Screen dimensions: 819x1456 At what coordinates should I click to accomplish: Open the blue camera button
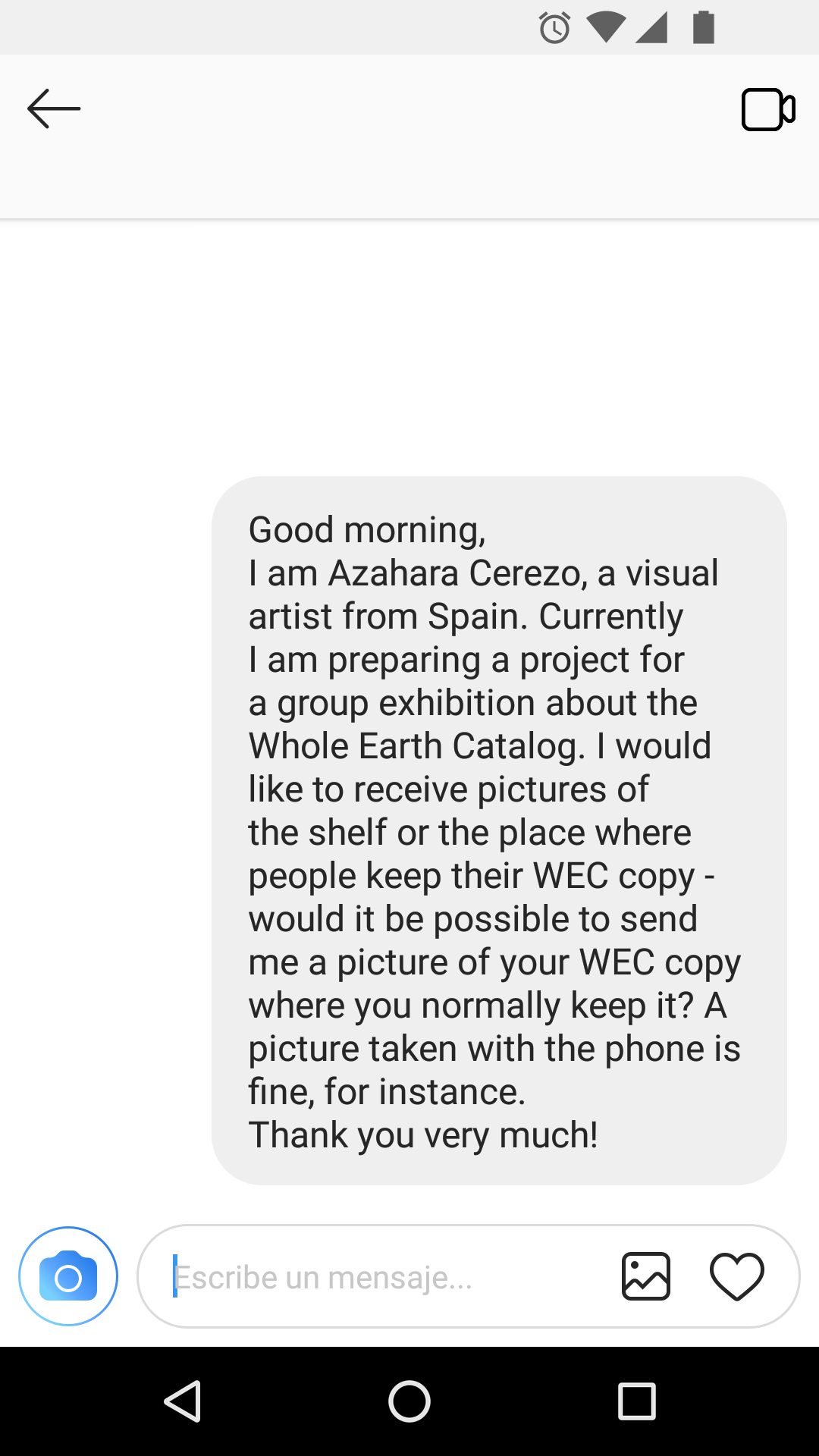(x=68, y=1276)
